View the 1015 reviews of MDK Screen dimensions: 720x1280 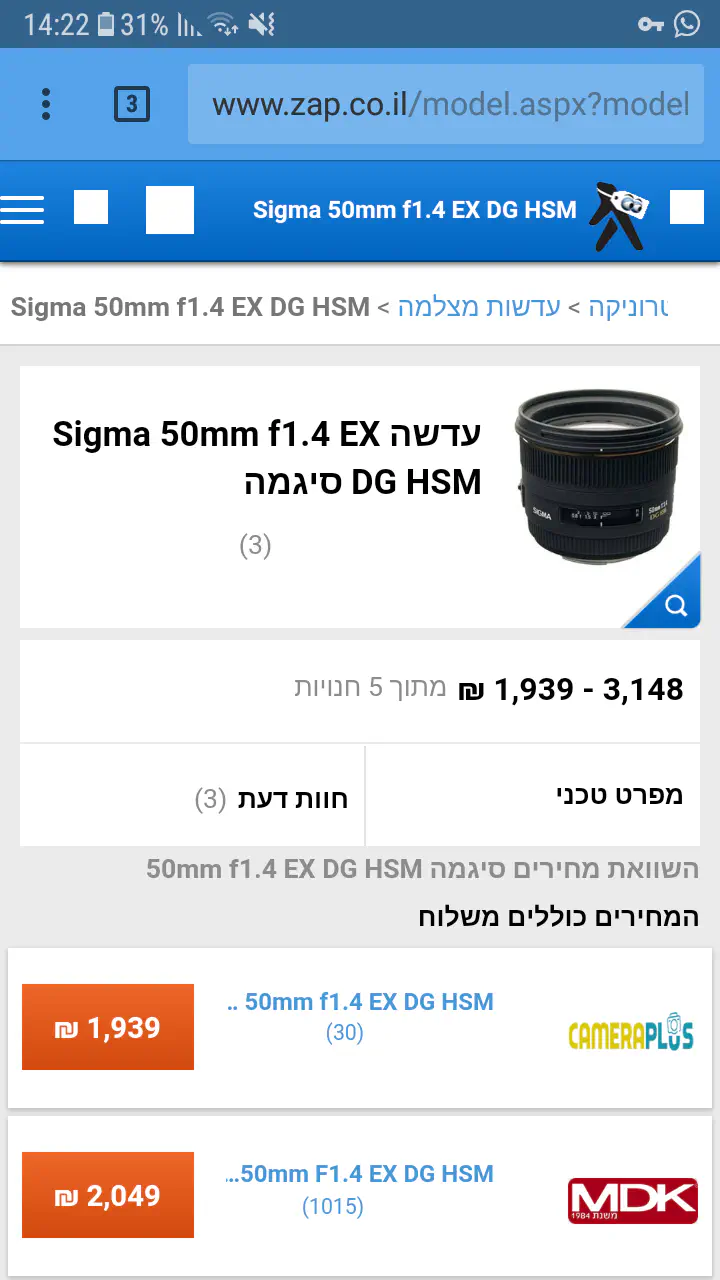point(333,1206)
